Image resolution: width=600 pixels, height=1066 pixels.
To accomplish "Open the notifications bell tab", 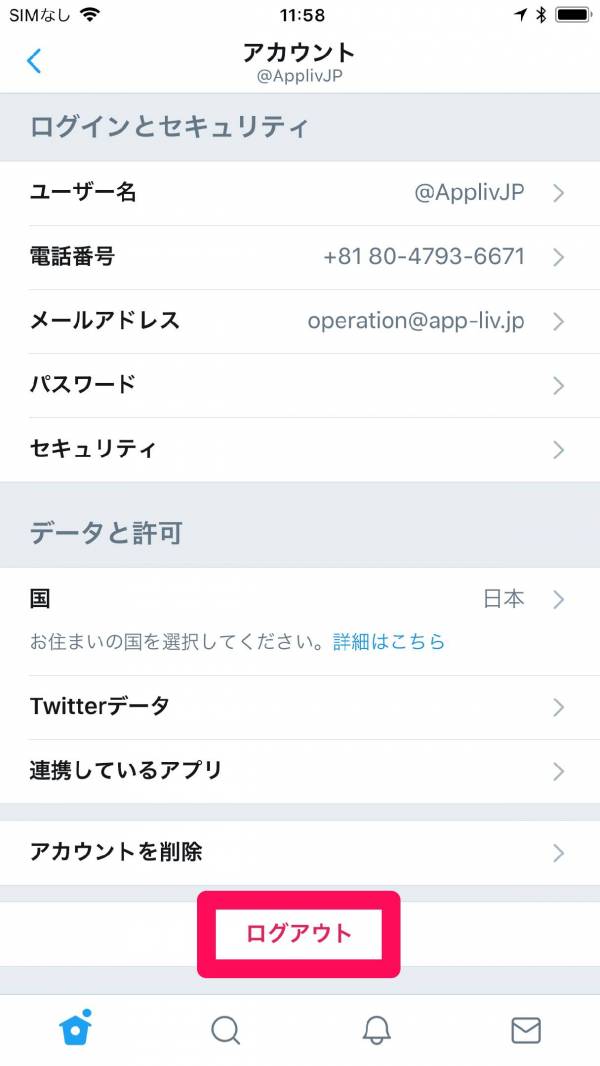I will click(376, 1031).
